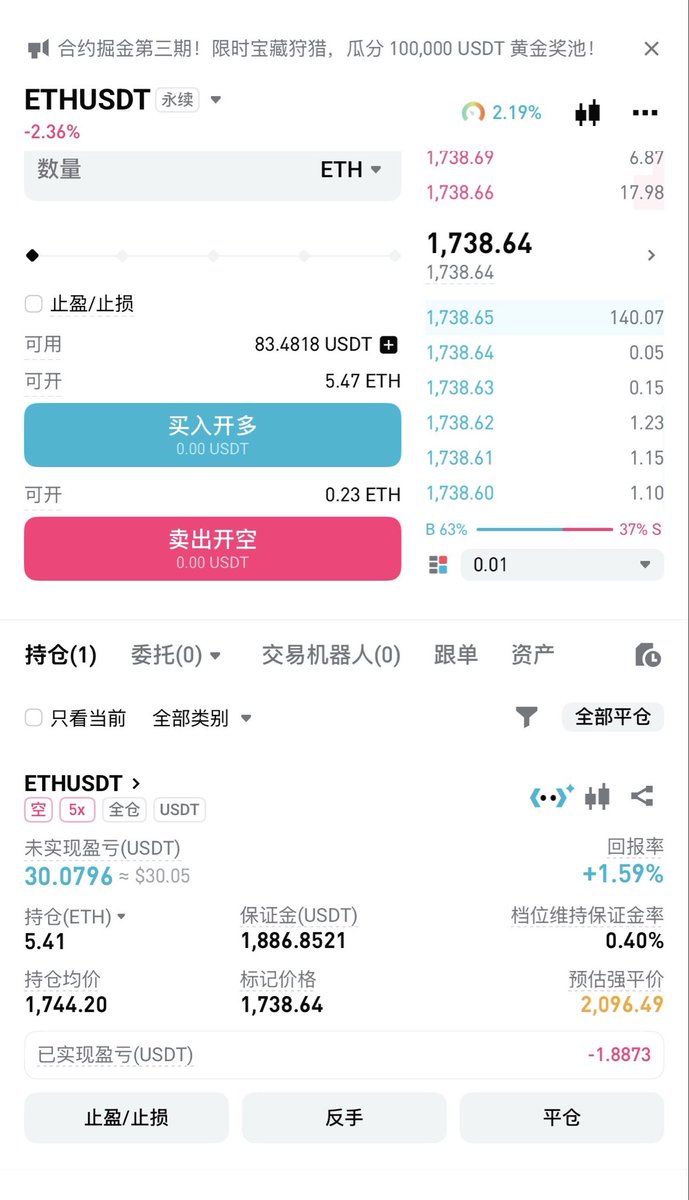Tap 卖出开空 to open short
The image size is (689, 1200).
point(212,549)
